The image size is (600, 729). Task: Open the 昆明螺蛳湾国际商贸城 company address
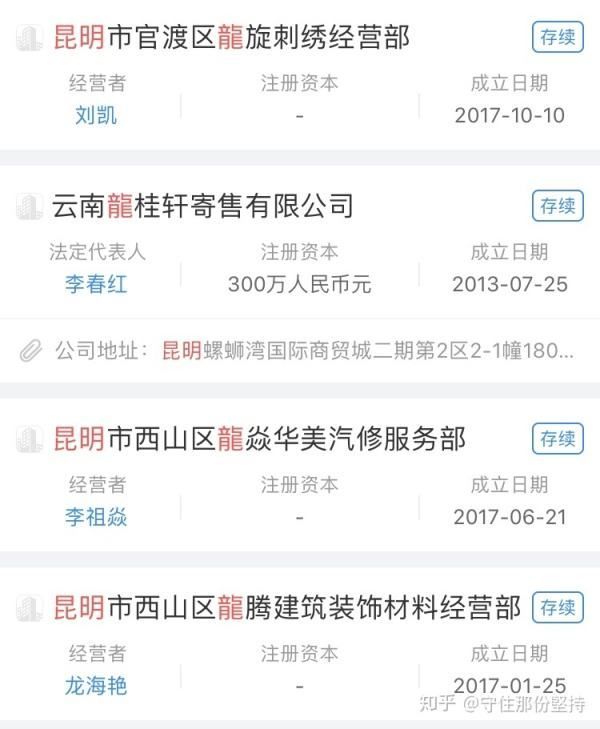point(366,351)
